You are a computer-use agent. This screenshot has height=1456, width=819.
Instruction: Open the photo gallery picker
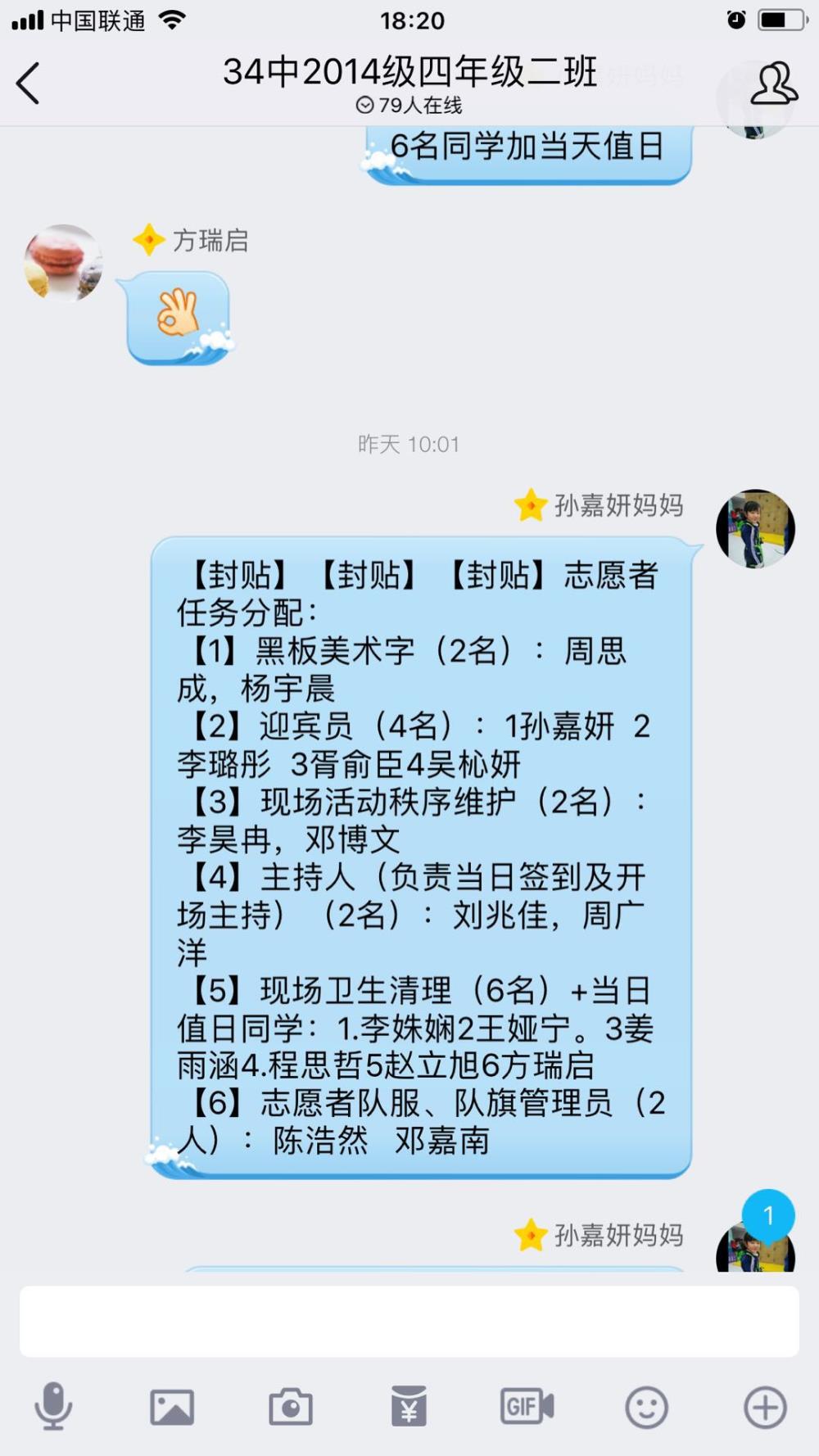click(x=172, y=1408)
